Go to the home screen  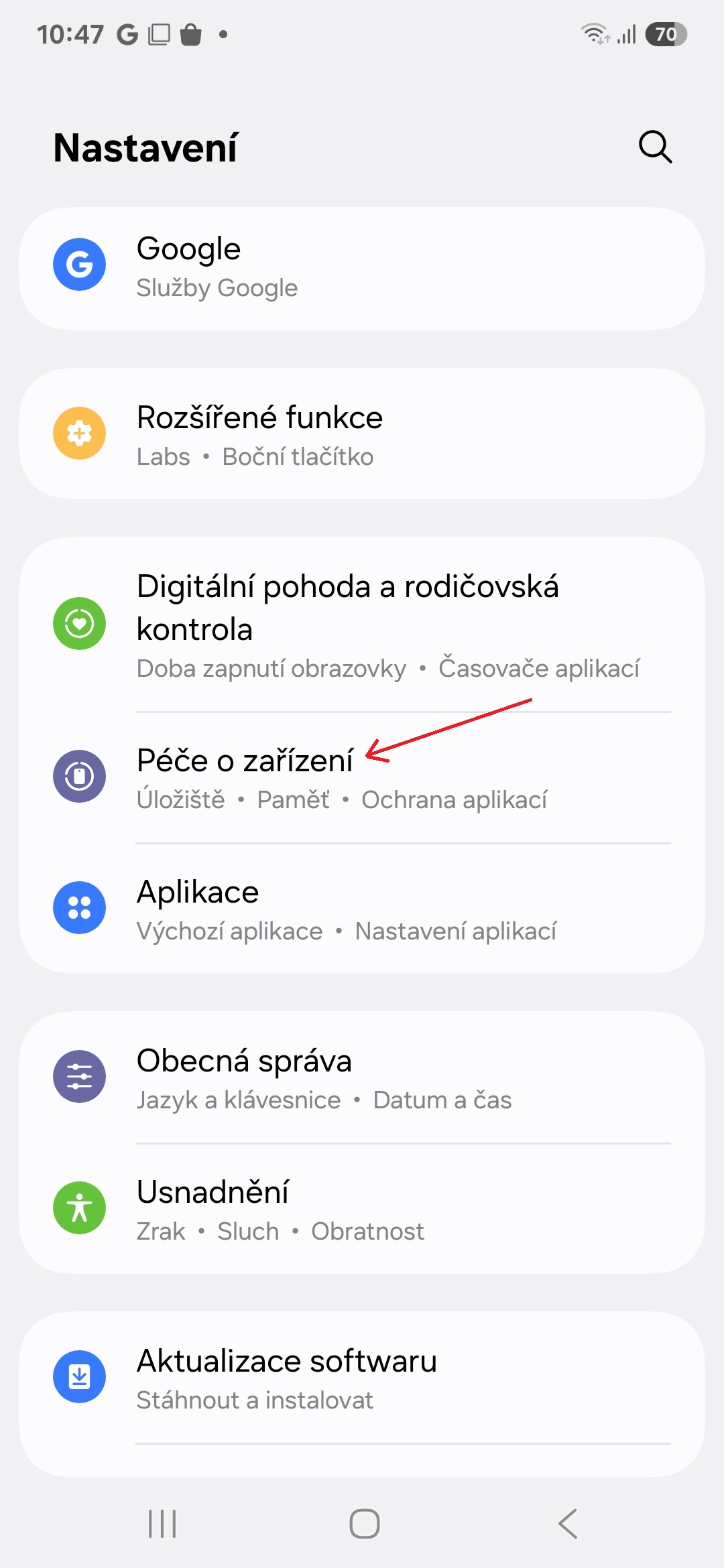[364, 1524]
